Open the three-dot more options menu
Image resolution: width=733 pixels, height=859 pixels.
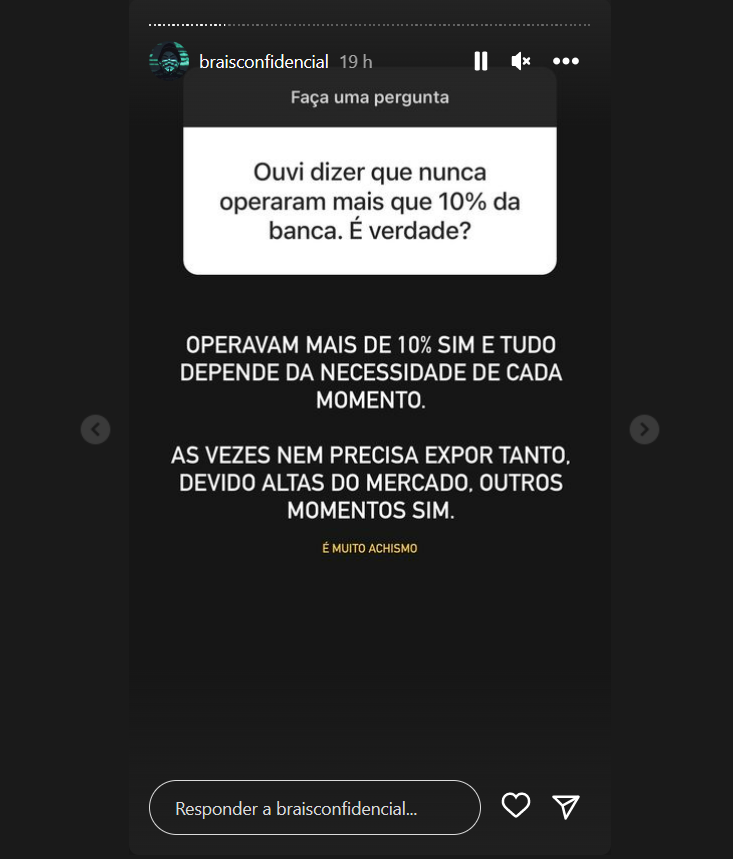click(x=566, y=61)
